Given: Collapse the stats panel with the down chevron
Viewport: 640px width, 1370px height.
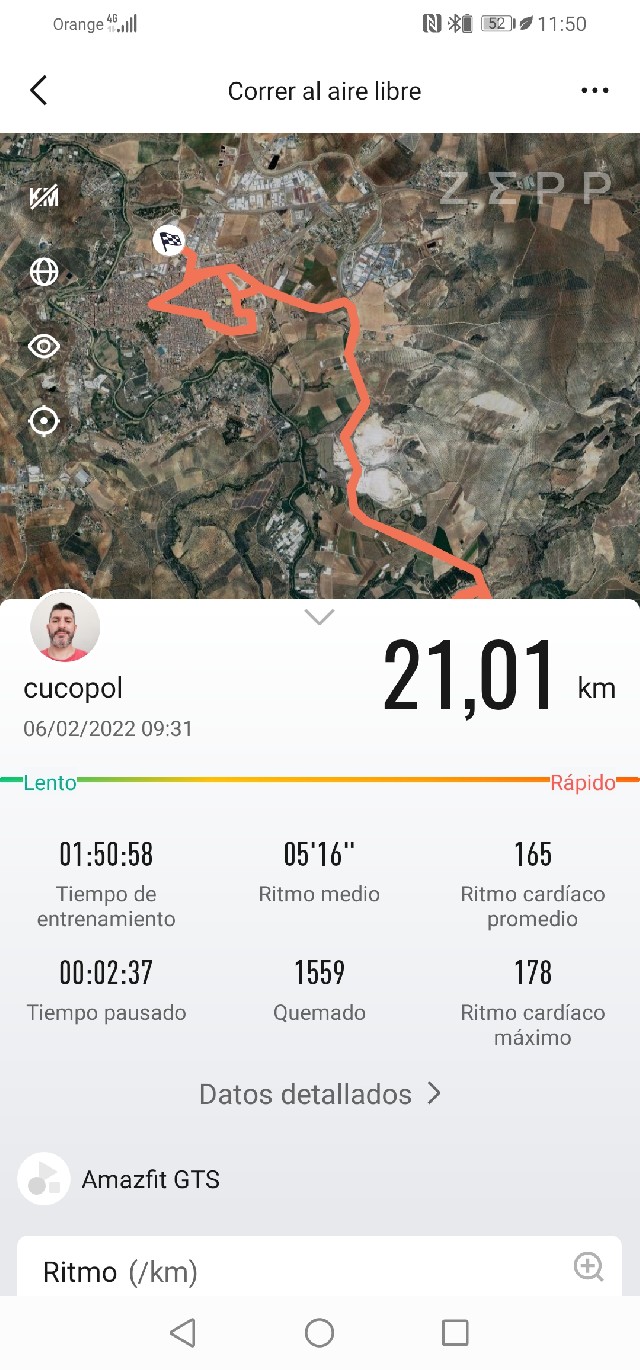Looking at the screenshot, I should click(x=319, y=617).
